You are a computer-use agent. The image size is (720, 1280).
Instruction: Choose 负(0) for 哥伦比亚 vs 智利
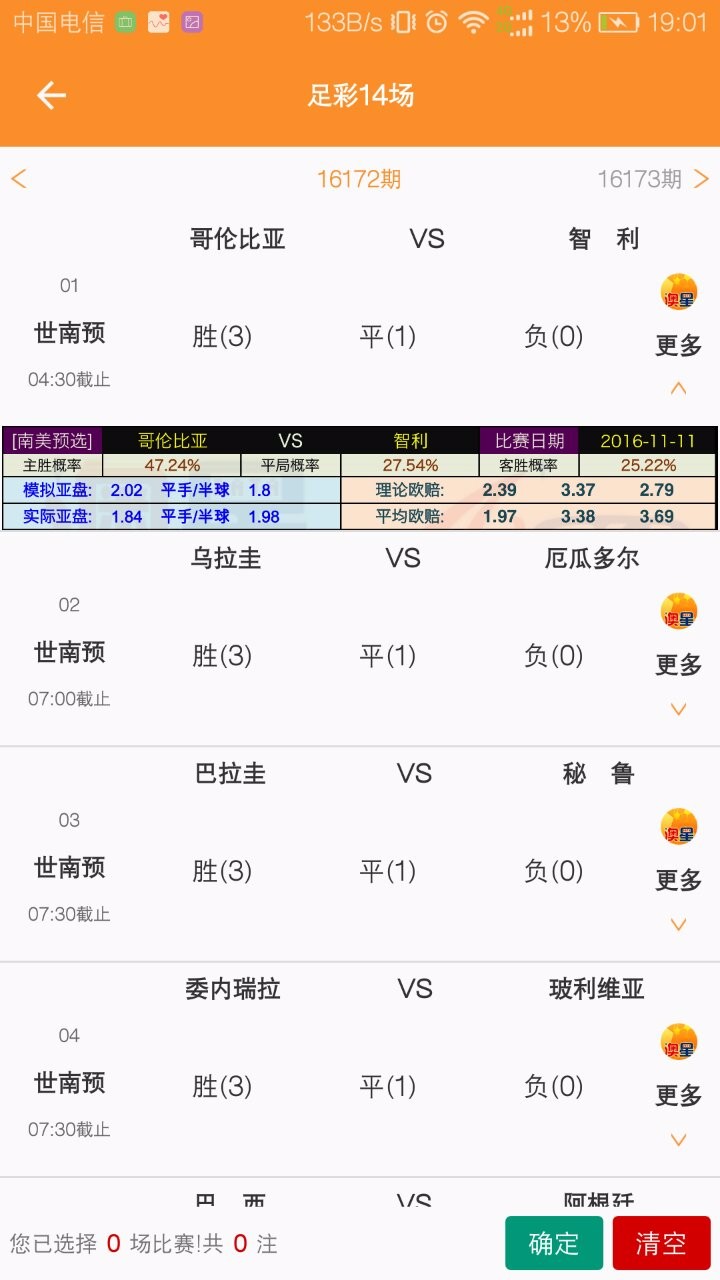(553, 337)
